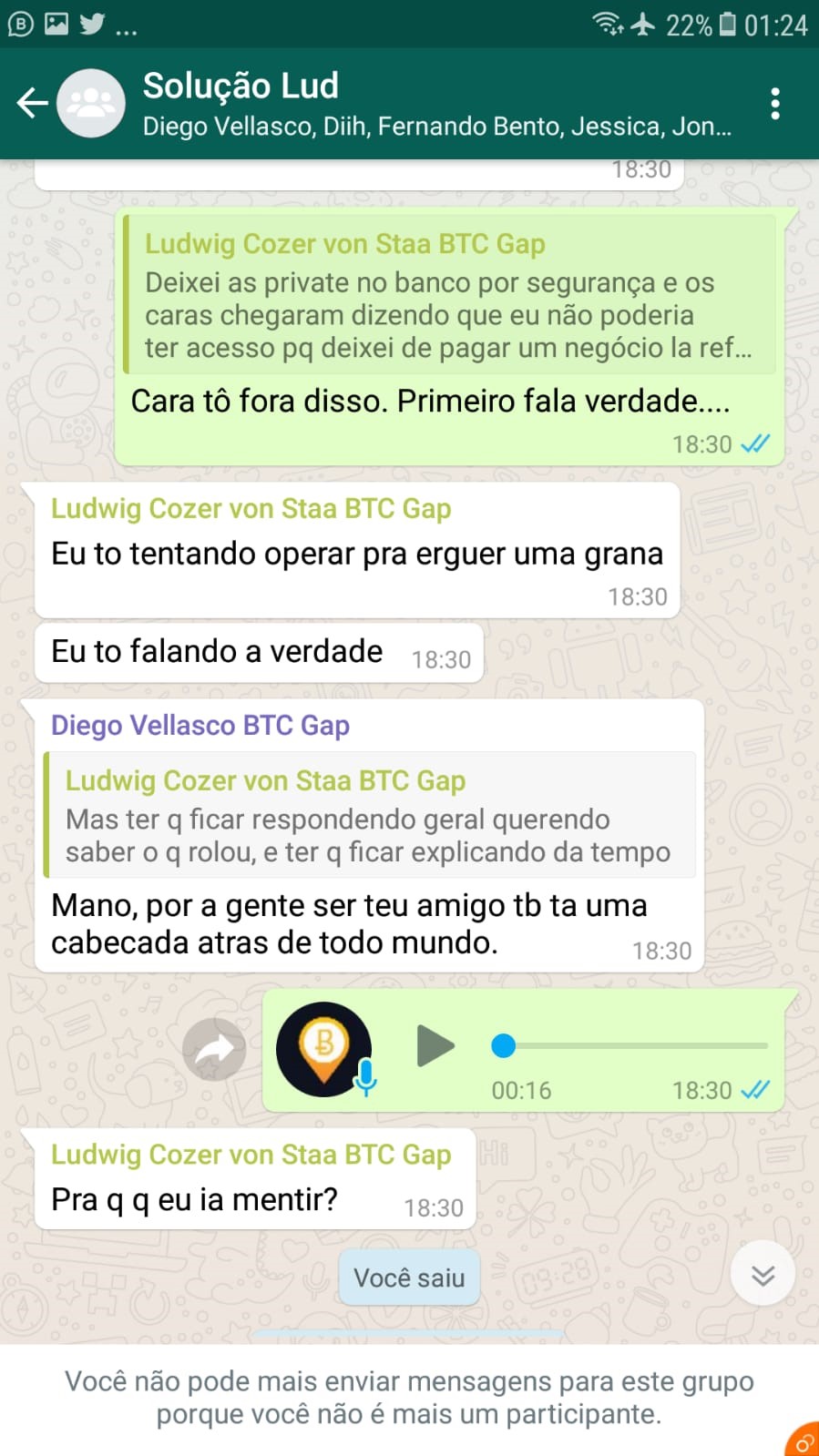Tap the airplane mode icon in the status bar
Image resolution: width=819 pixels, height=1456 pixels.
pyautogui.click(x=644, y=25)
